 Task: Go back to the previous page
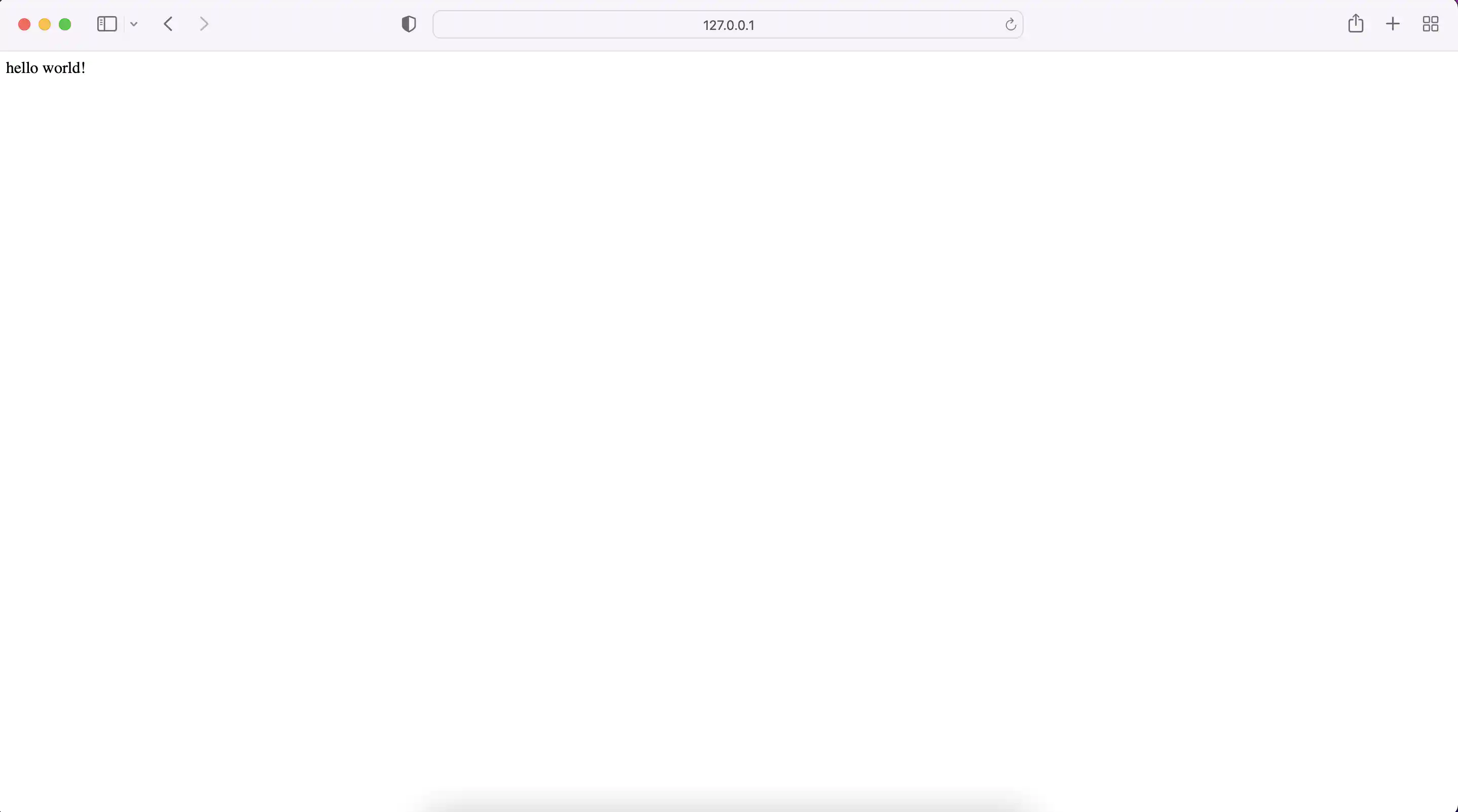[168, 24]
